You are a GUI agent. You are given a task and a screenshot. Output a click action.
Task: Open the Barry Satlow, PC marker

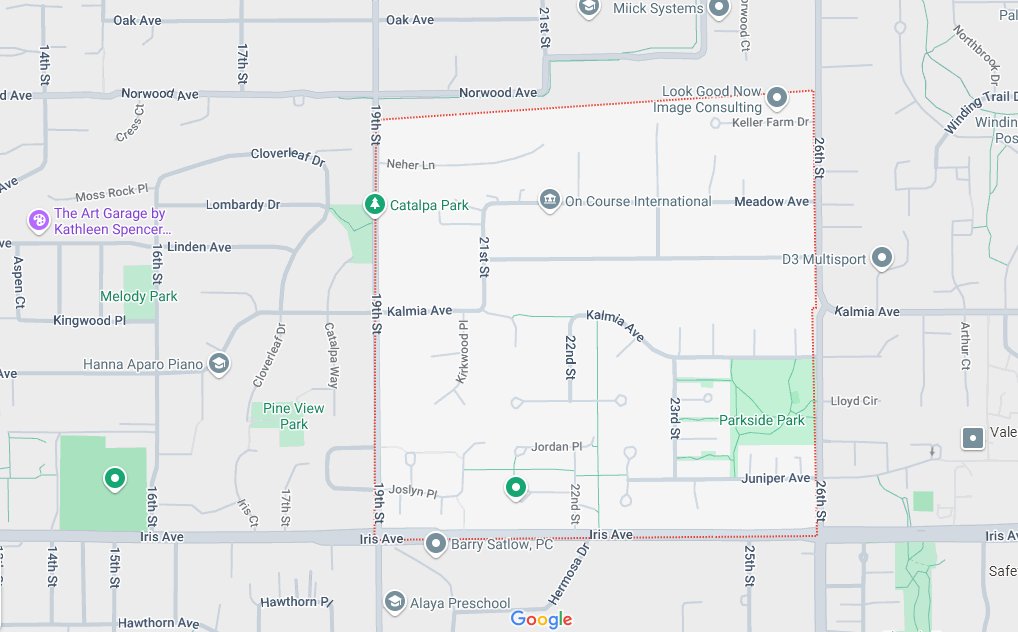[436, 545]
